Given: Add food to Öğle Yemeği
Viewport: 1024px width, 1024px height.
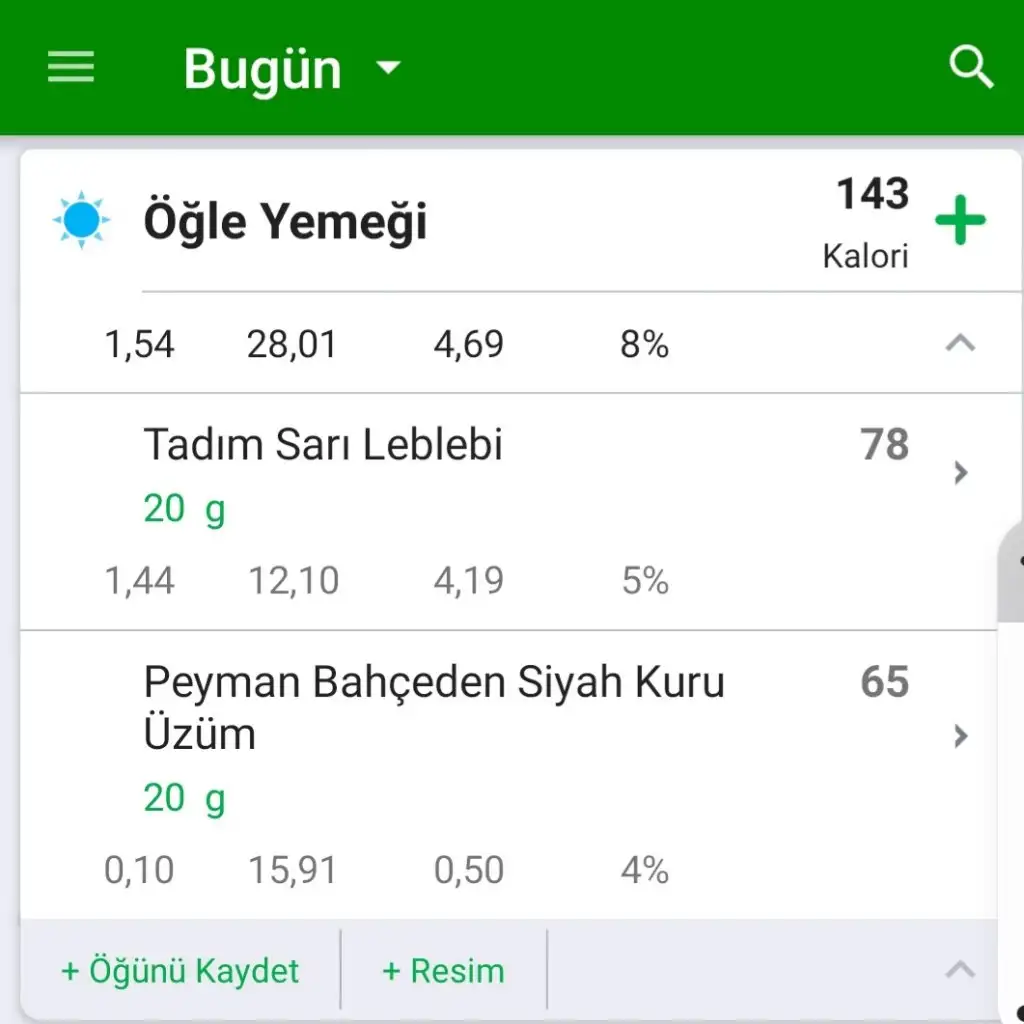Looking at the screenshot, I should 960,221.
